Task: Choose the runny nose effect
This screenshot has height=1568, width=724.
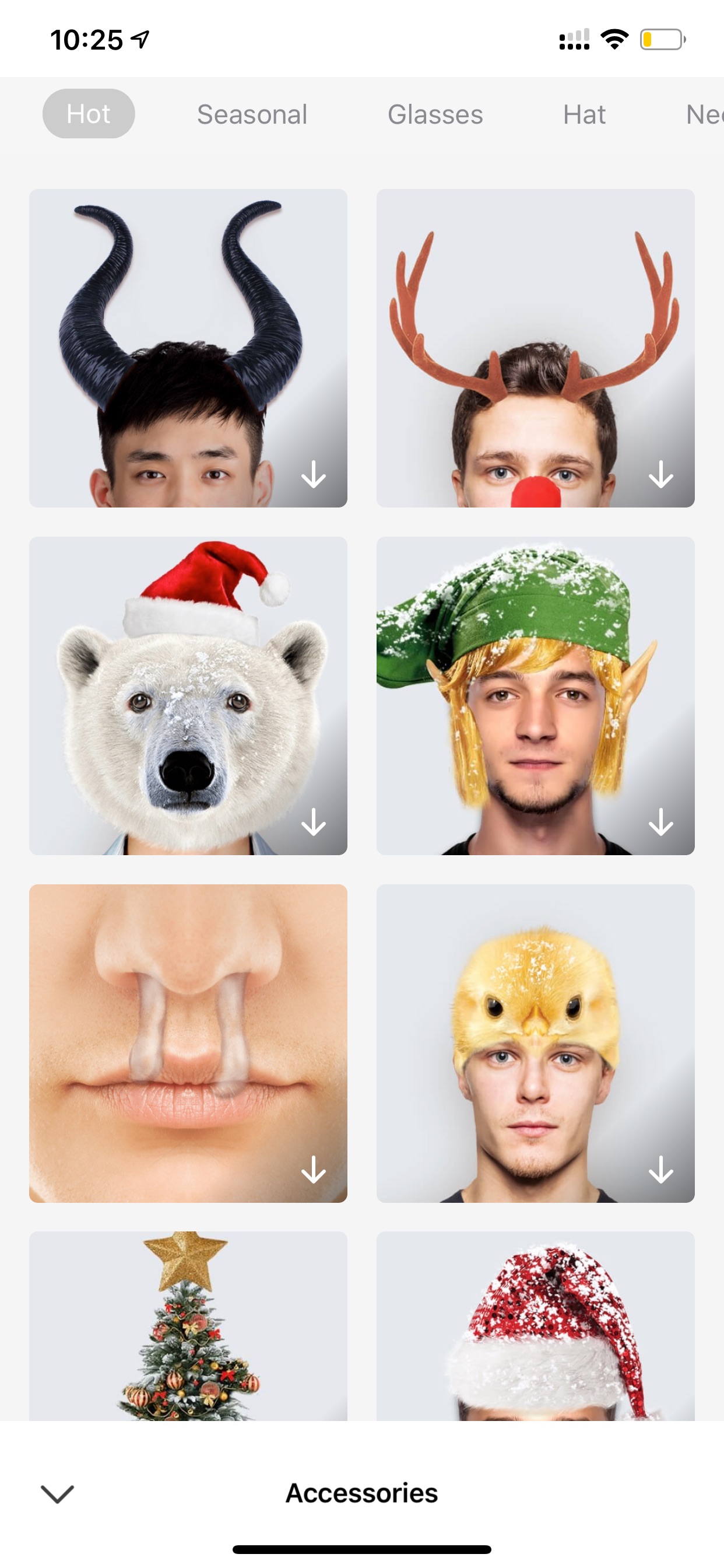Action: point(188,1044)
